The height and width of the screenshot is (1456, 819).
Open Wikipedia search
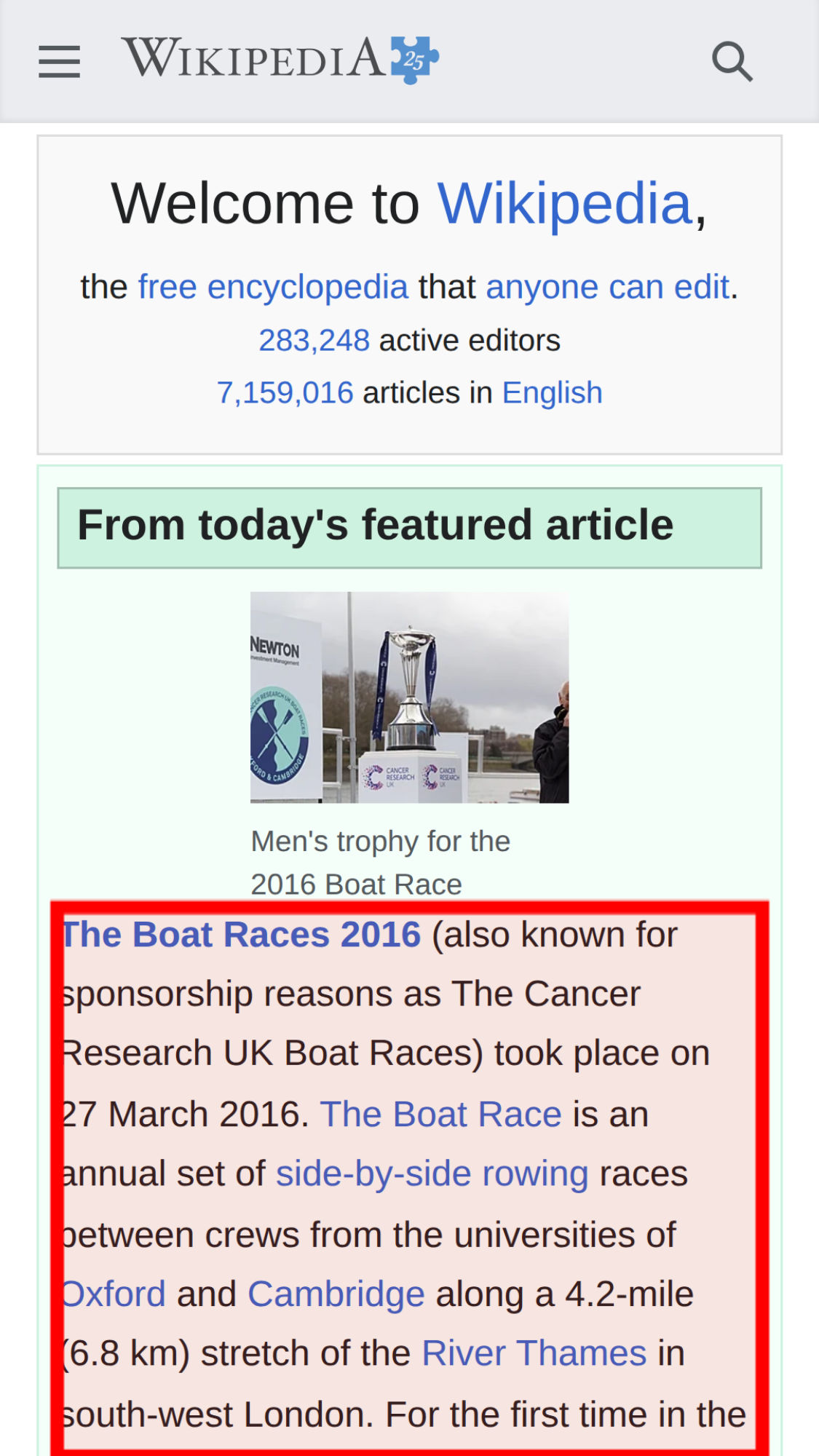tap(732, 61)
